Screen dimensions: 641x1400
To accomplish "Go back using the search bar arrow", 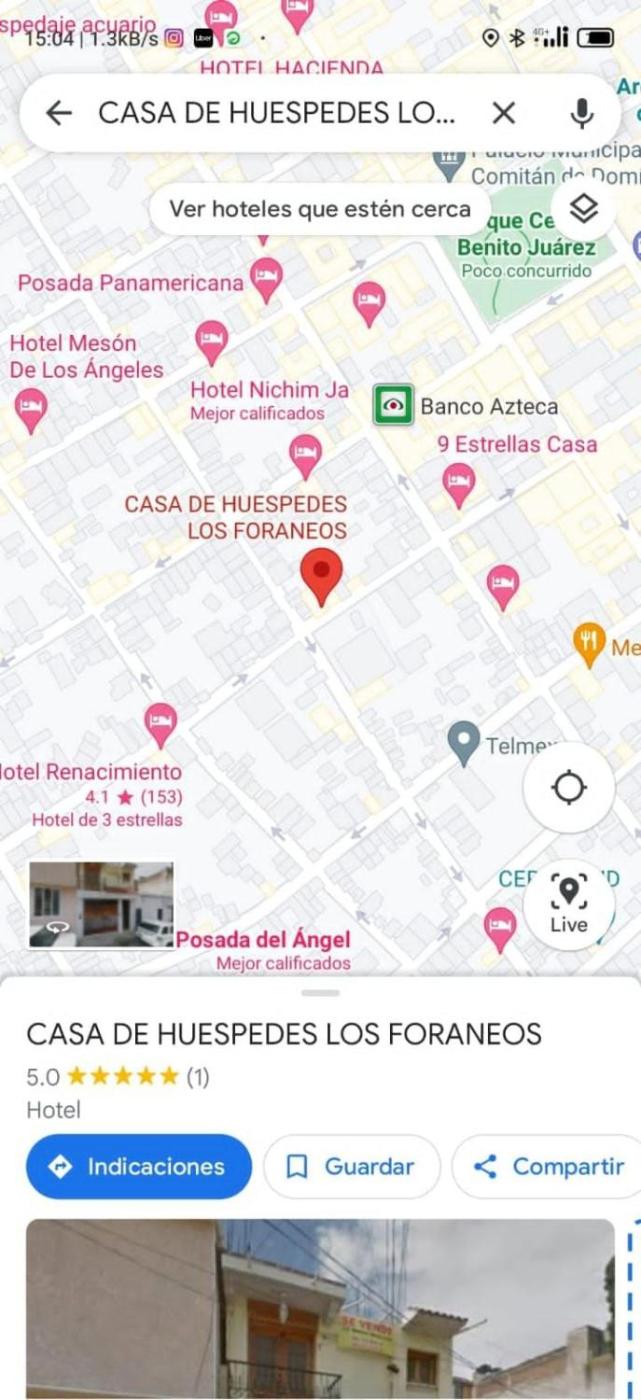I will pos(59,113).
